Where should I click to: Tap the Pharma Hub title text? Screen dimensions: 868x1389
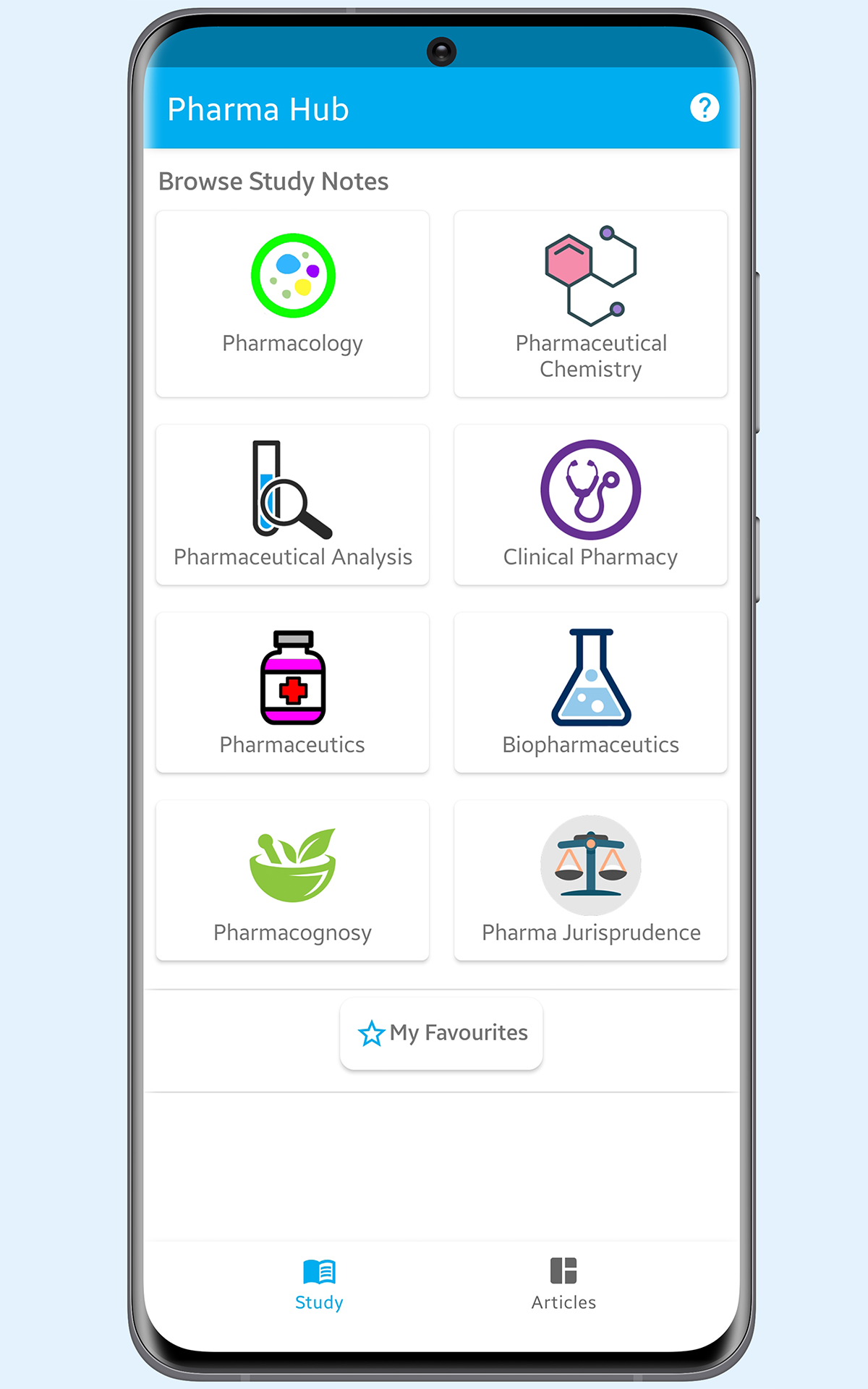[258, 109]
